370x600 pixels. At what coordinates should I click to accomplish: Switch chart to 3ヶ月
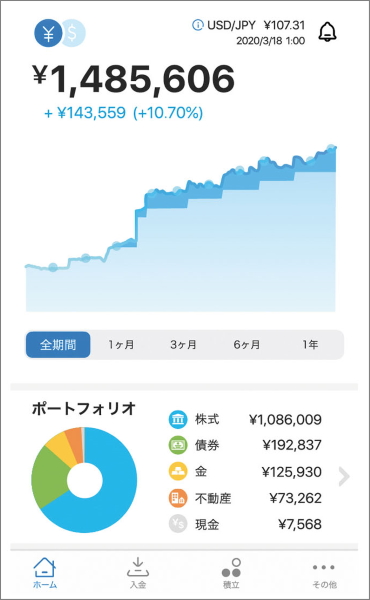tap(183, 345)
